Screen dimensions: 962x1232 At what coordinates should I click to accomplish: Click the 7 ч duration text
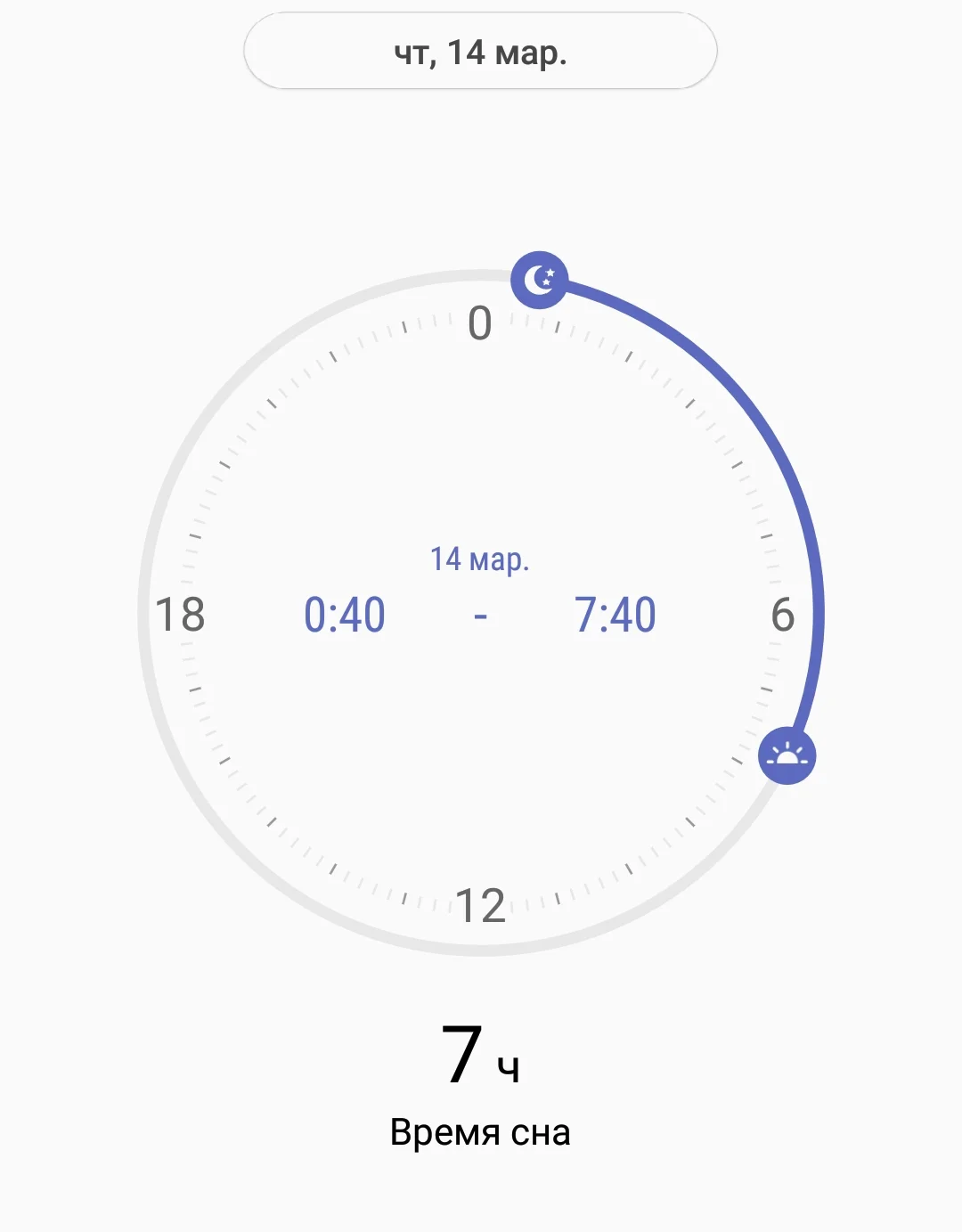[481, 1055]
